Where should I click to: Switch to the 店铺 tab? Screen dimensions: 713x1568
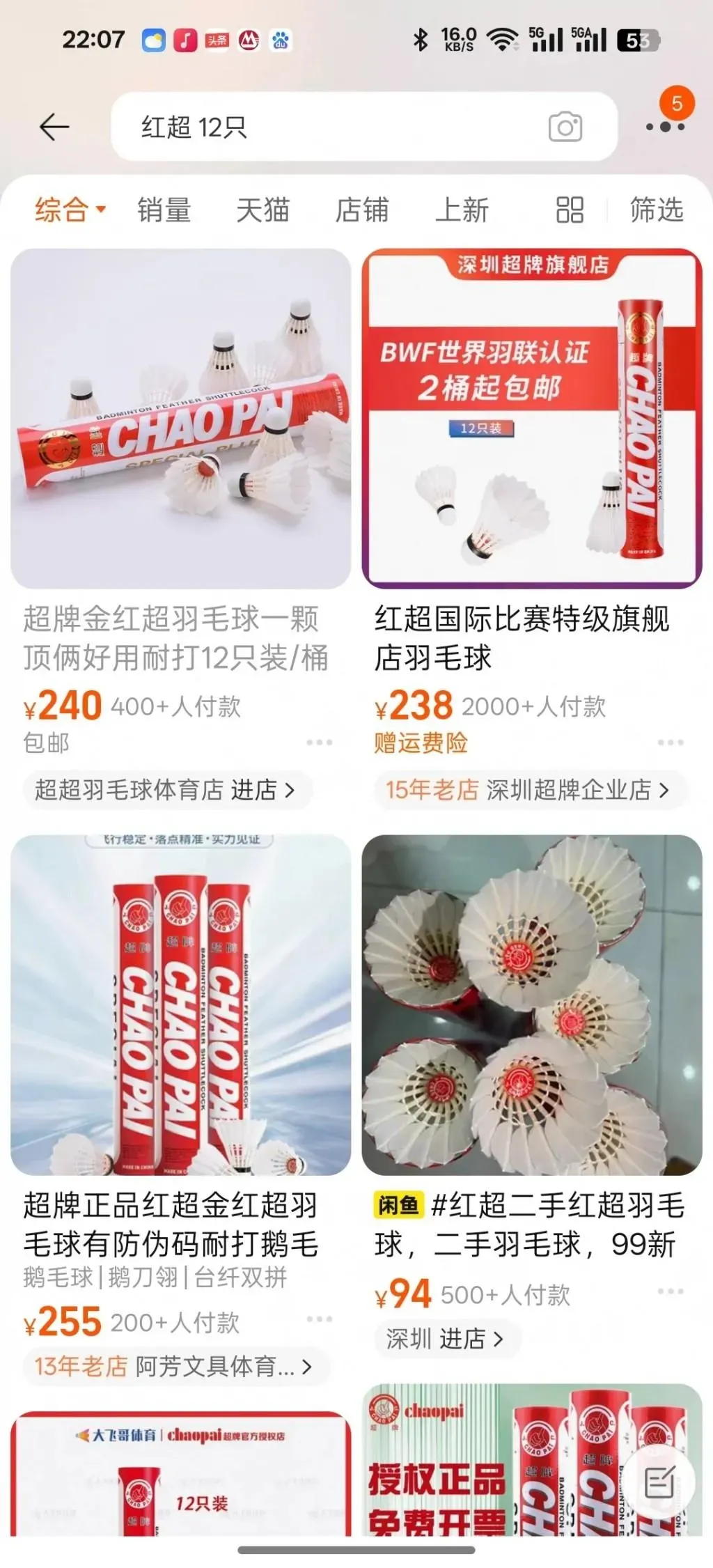pos(362,210)
